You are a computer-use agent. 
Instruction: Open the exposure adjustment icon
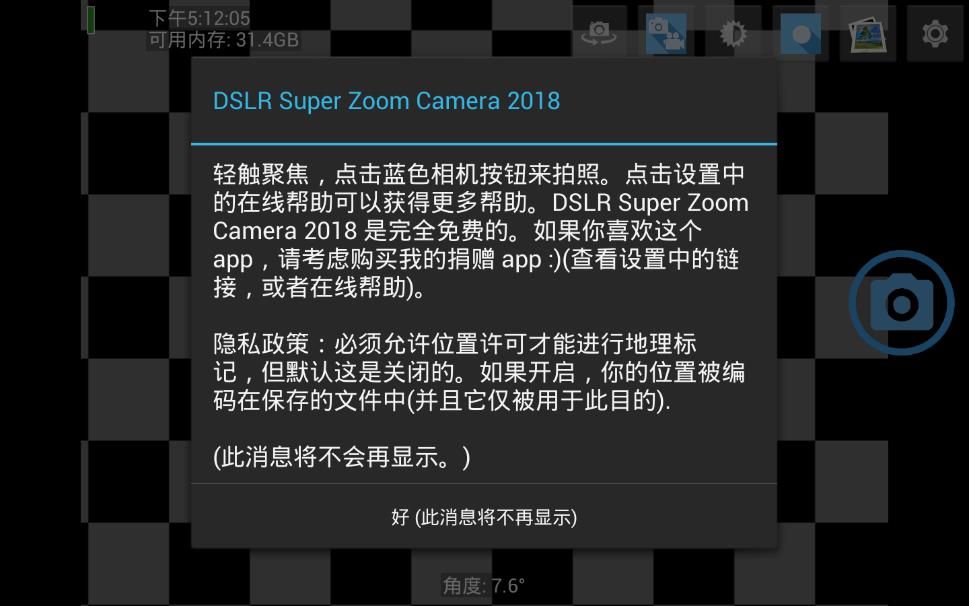(733, 34)
